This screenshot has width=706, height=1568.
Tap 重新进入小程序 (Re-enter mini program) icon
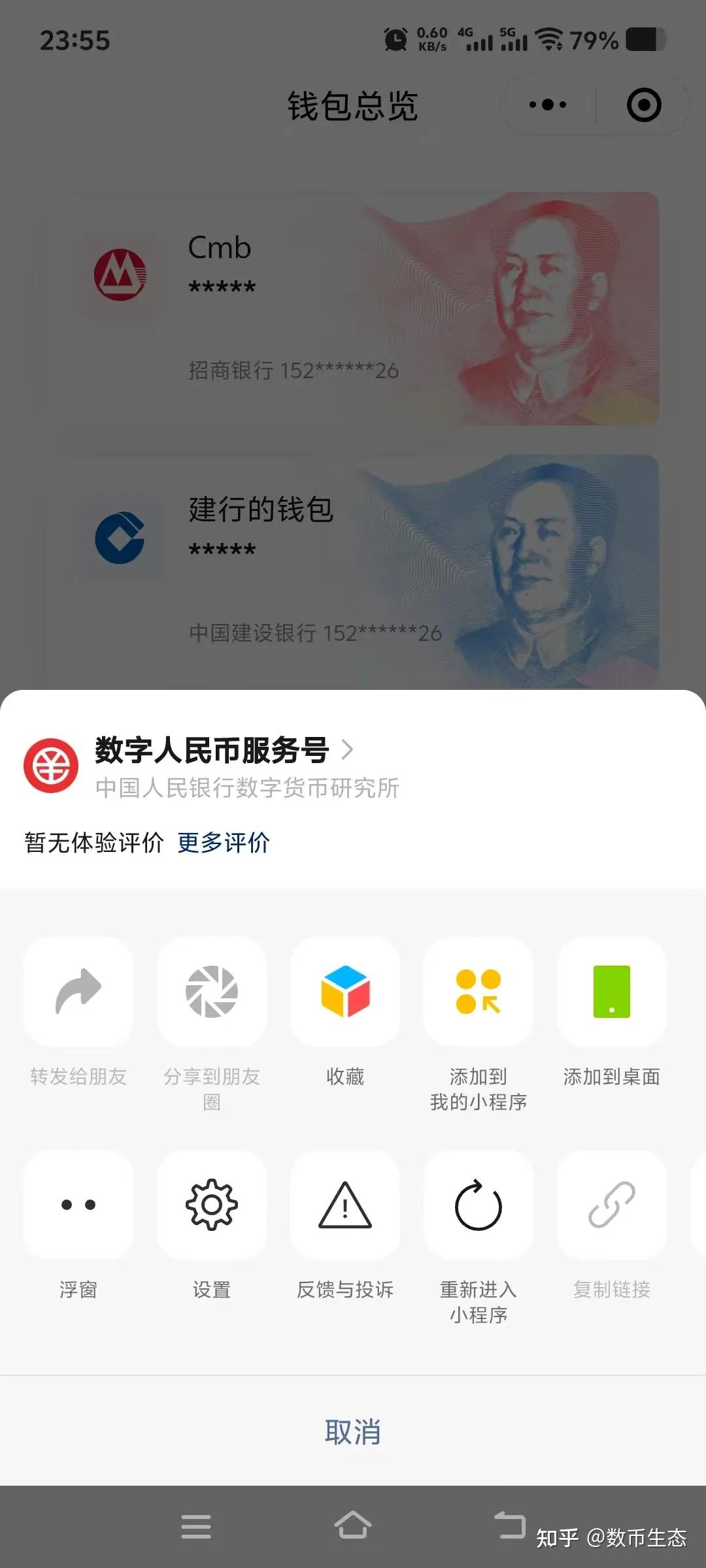click(479, 1205)
